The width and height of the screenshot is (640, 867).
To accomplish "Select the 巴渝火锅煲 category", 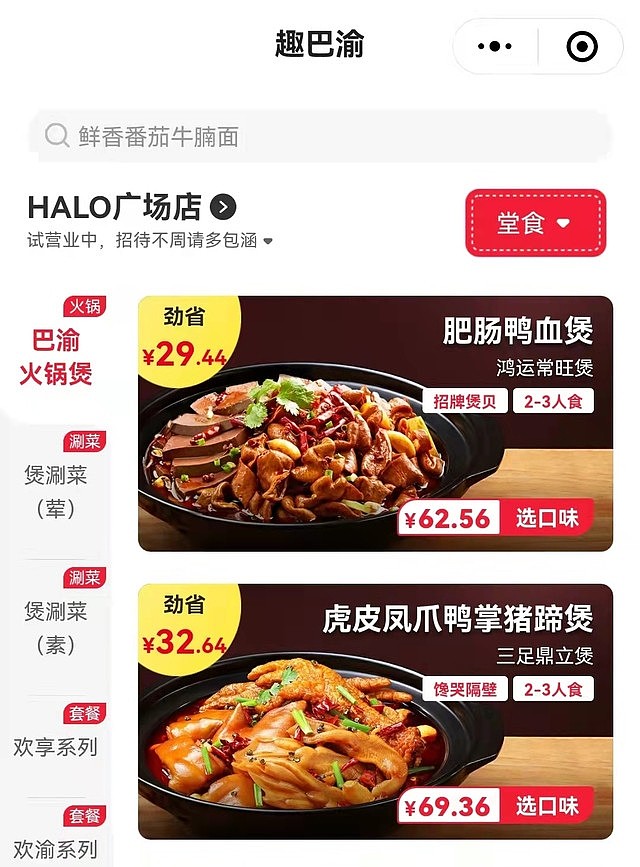I will pos(55,356).
